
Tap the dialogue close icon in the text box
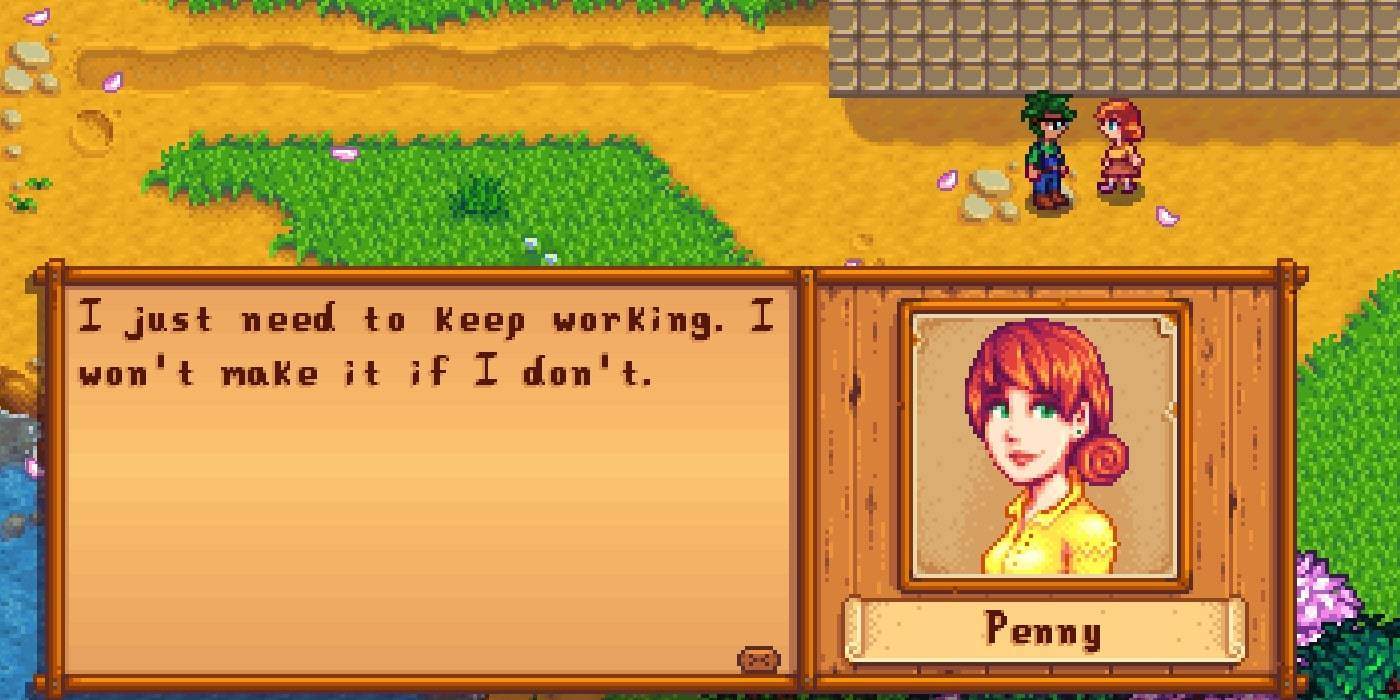pos(758,660)
